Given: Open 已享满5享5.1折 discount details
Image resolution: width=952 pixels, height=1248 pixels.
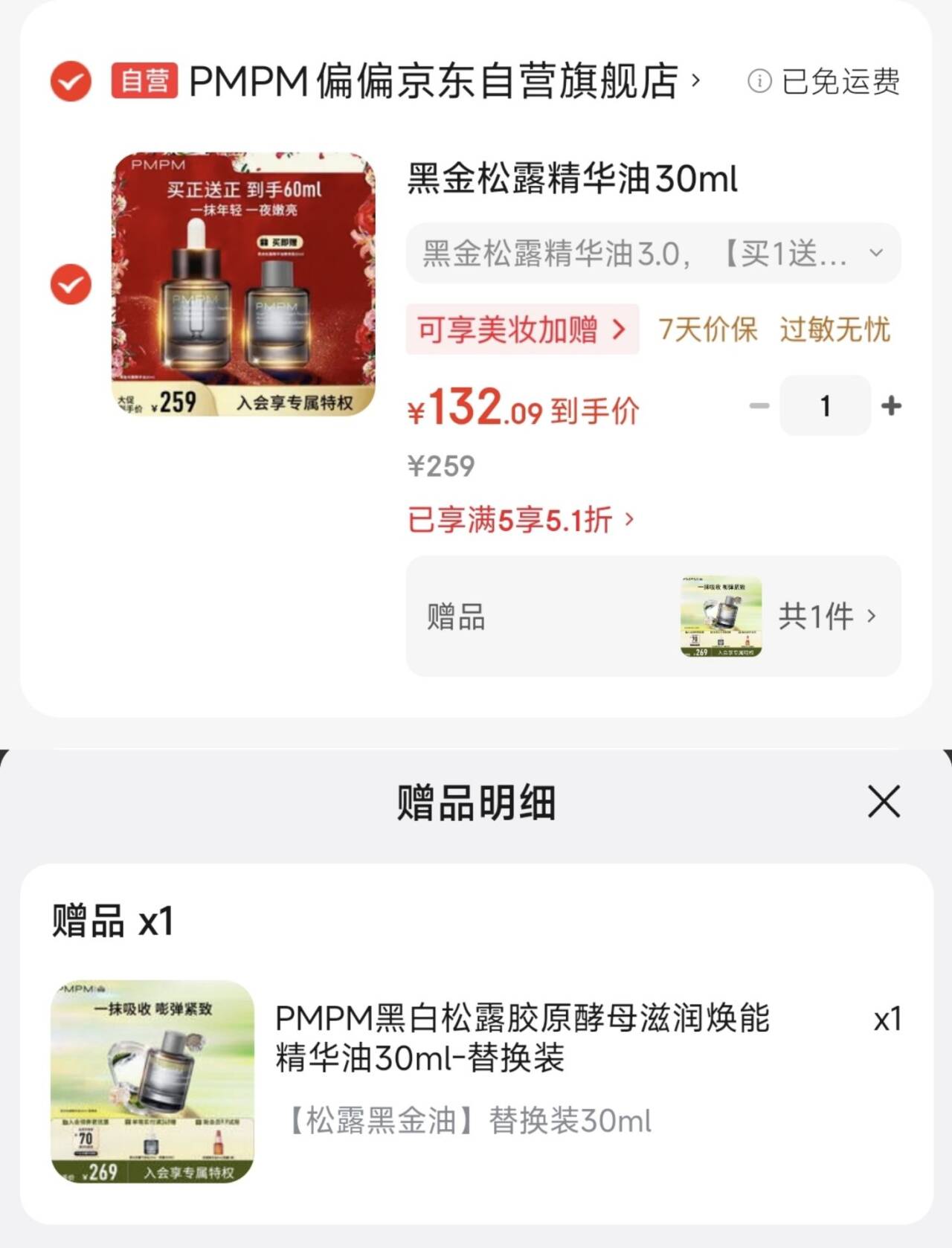Looking at the screenshot, I should [x=521, y=520].
